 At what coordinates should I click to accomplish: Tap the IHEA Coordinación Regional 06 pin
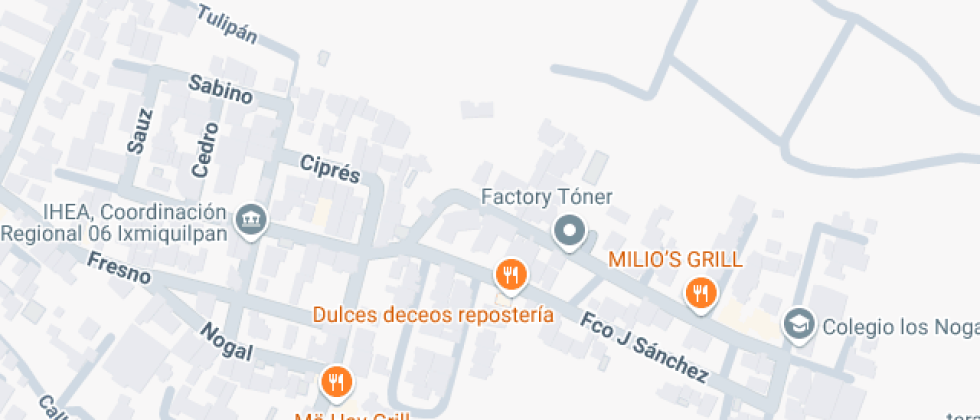click(251, 217)
